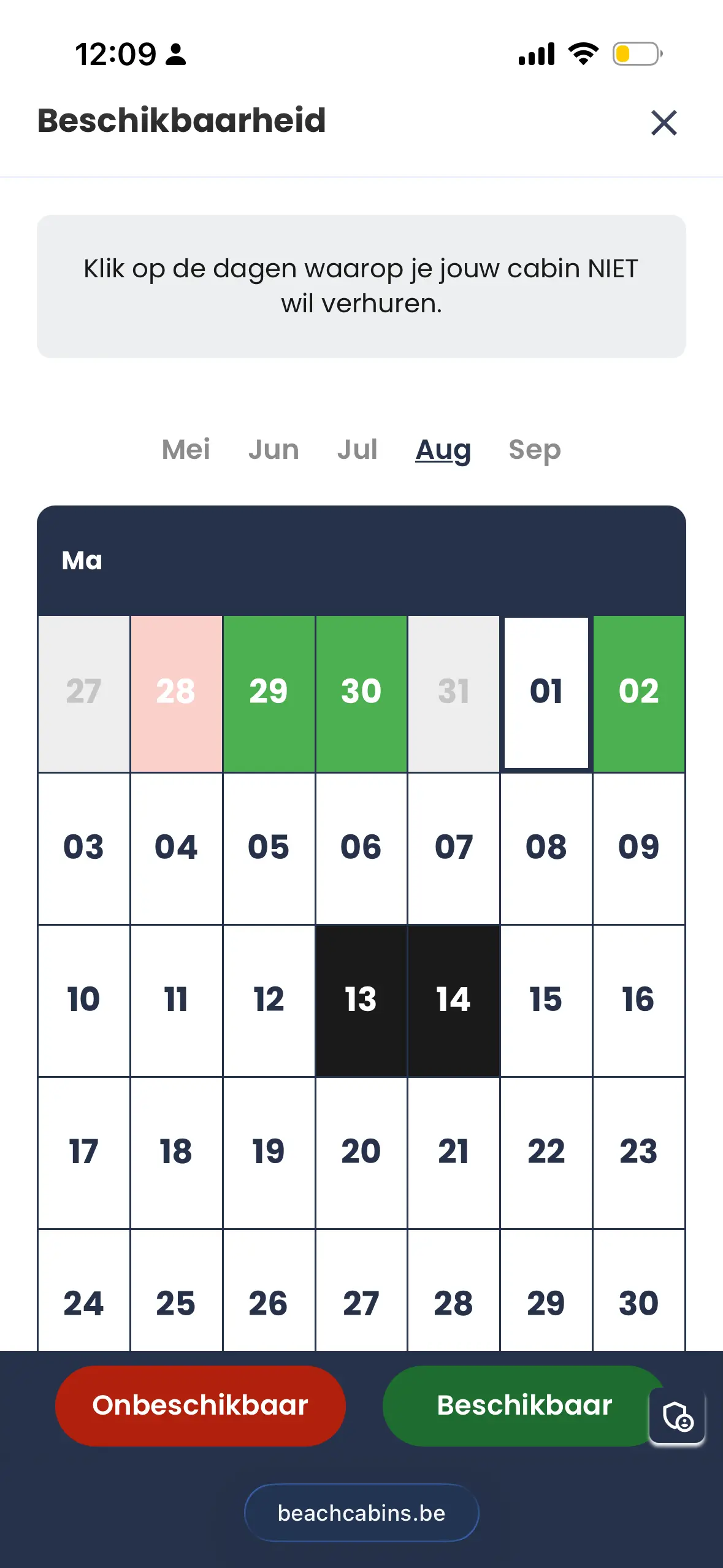Screen dimensions: 723x1568
Task: Deselect the black day 14 cell
Action: pyautogui.click(x=453, y=1000)
